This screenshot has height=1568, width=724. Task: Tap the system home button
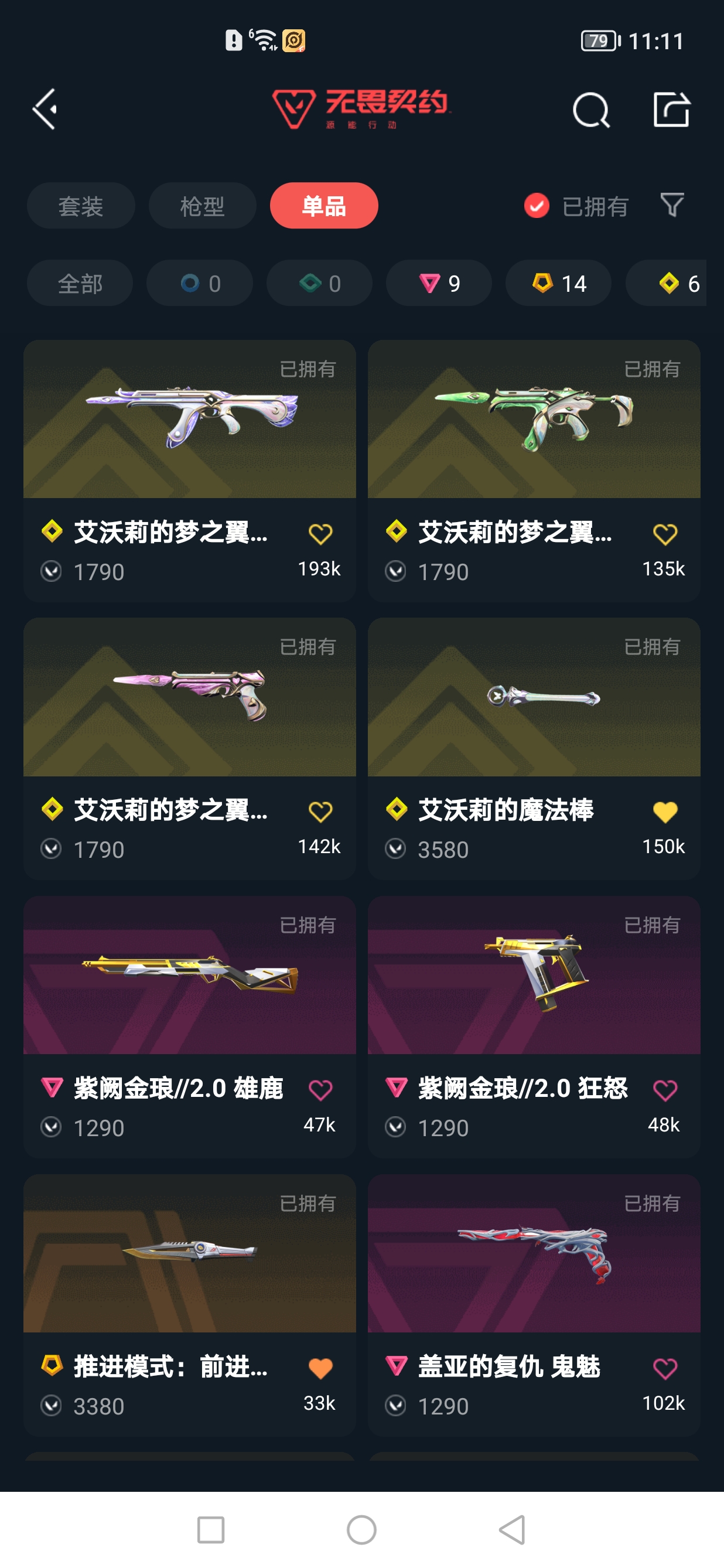pos(361,1530)
